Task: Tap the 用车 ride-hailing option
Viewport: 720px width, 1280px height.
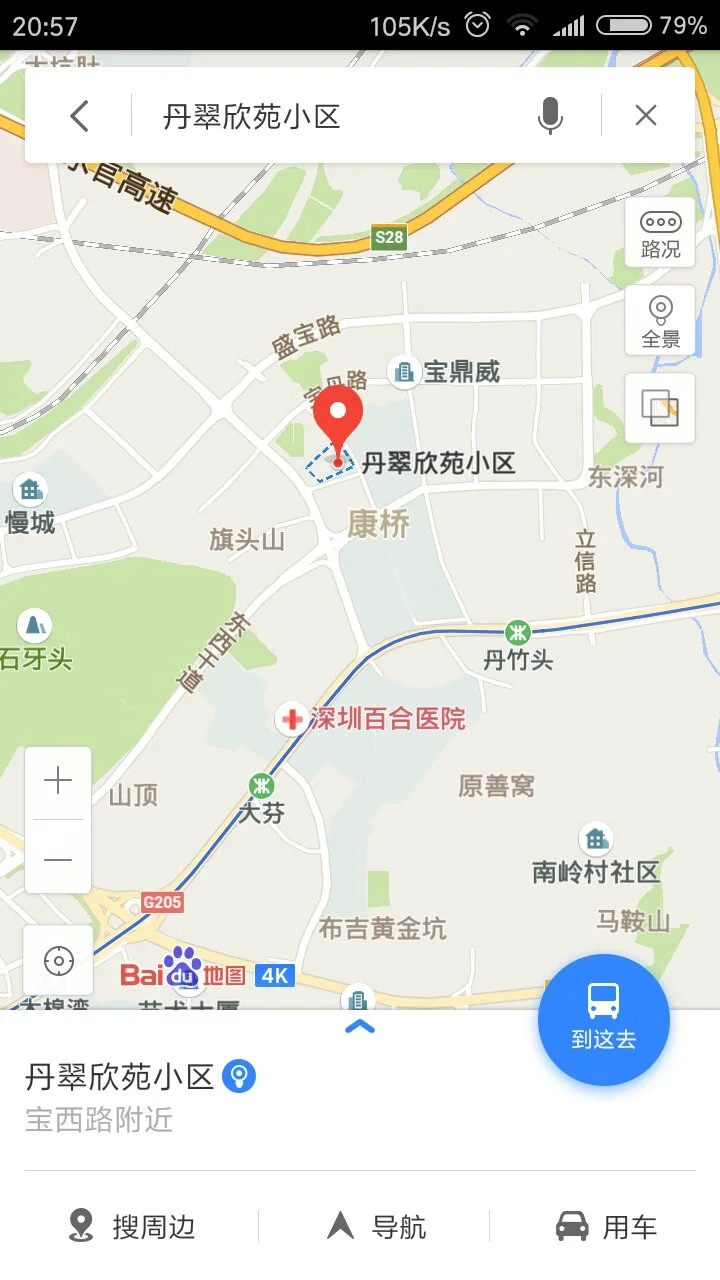Action: pyautogui.click(x=607, y=1225)
